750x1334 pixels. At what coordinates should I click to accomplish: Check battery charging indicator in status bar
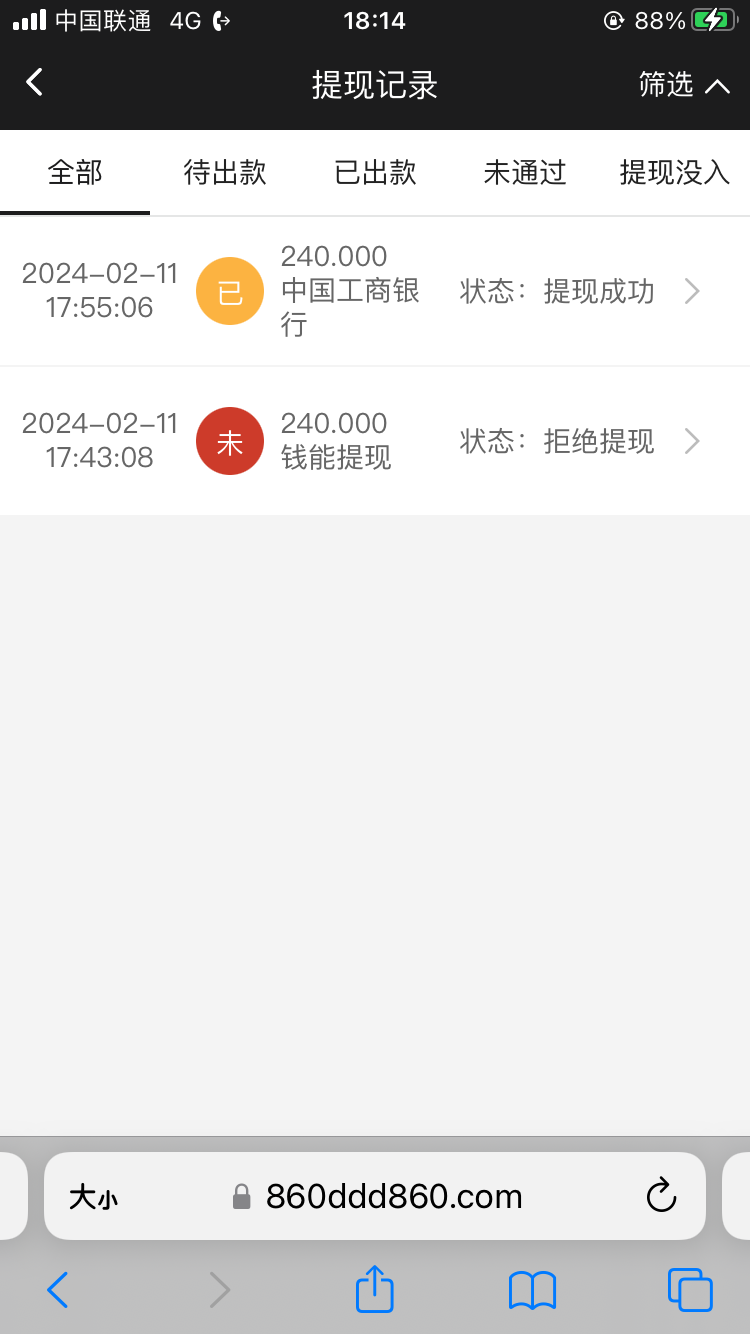712,18
